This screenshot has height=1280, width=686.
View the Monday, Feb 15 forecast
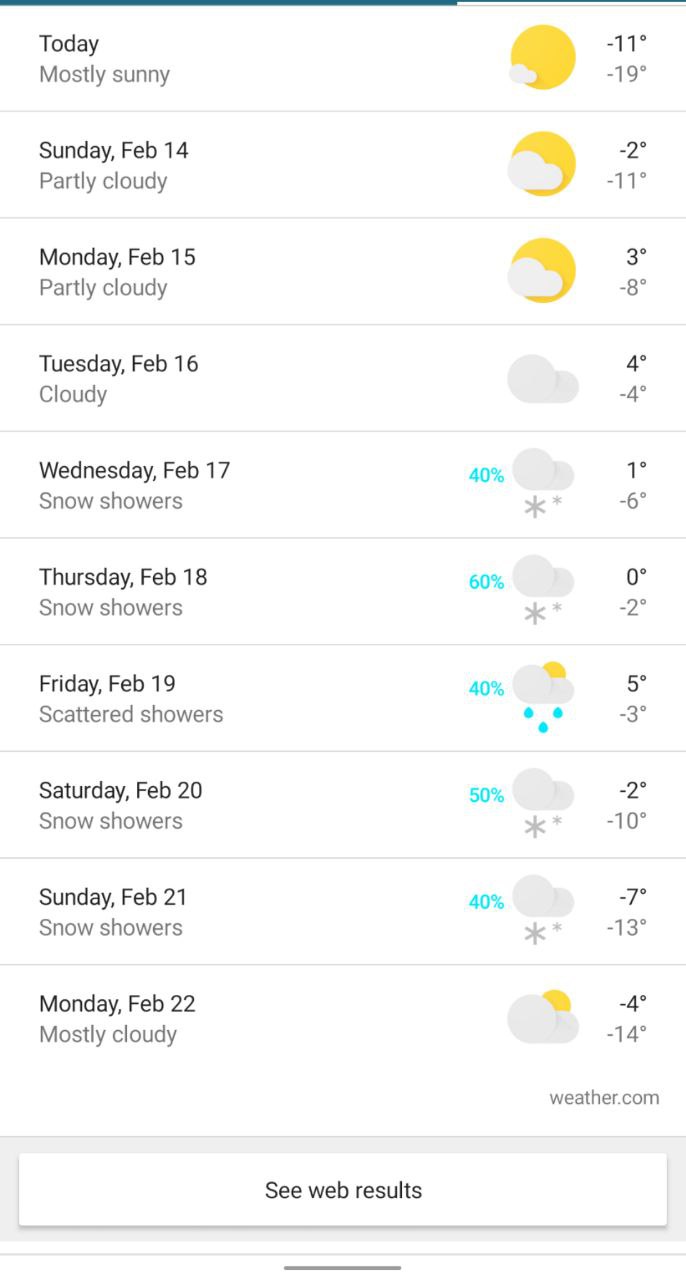343,272
